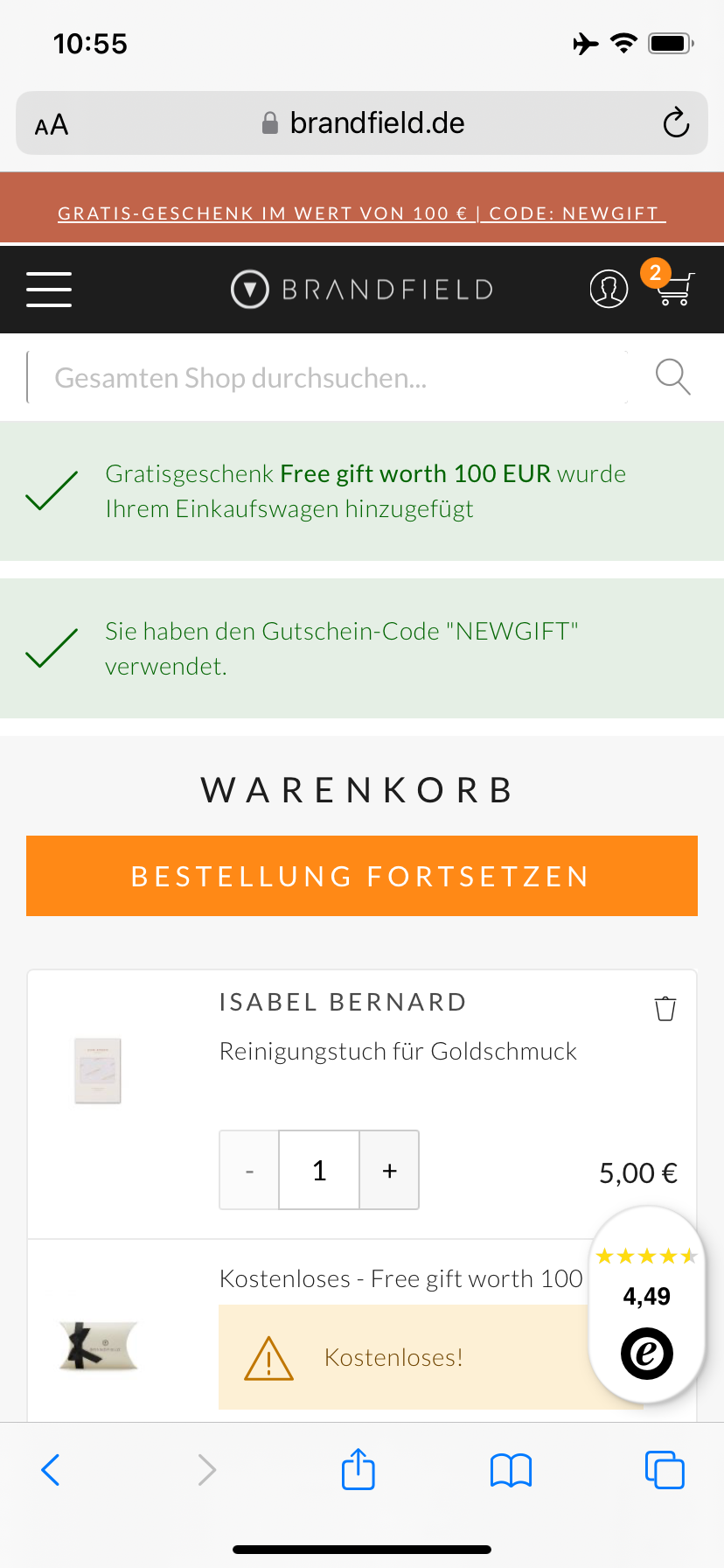Viewport: 724px width, 1568px height.
Task: Open the hamburger menu
Action: [x=49, y=290]
